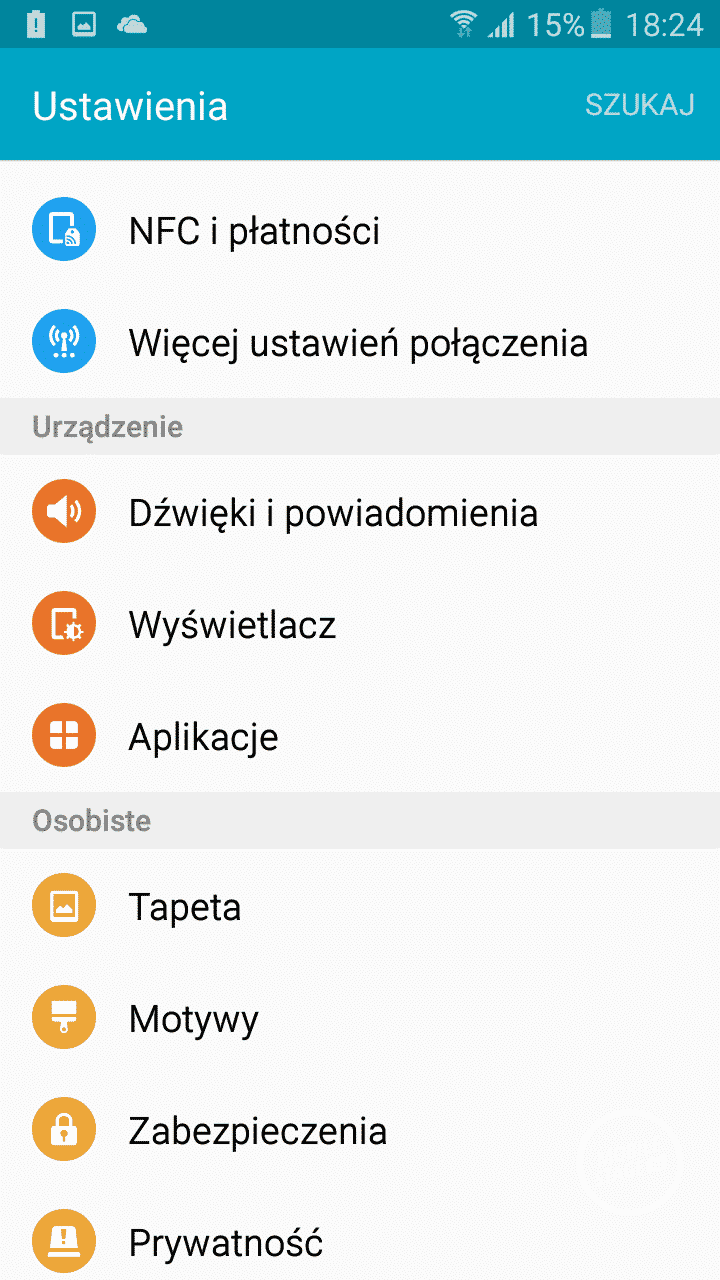Tap SZUKAJ to search settings

pyautogui.click(x=639, y=106)
